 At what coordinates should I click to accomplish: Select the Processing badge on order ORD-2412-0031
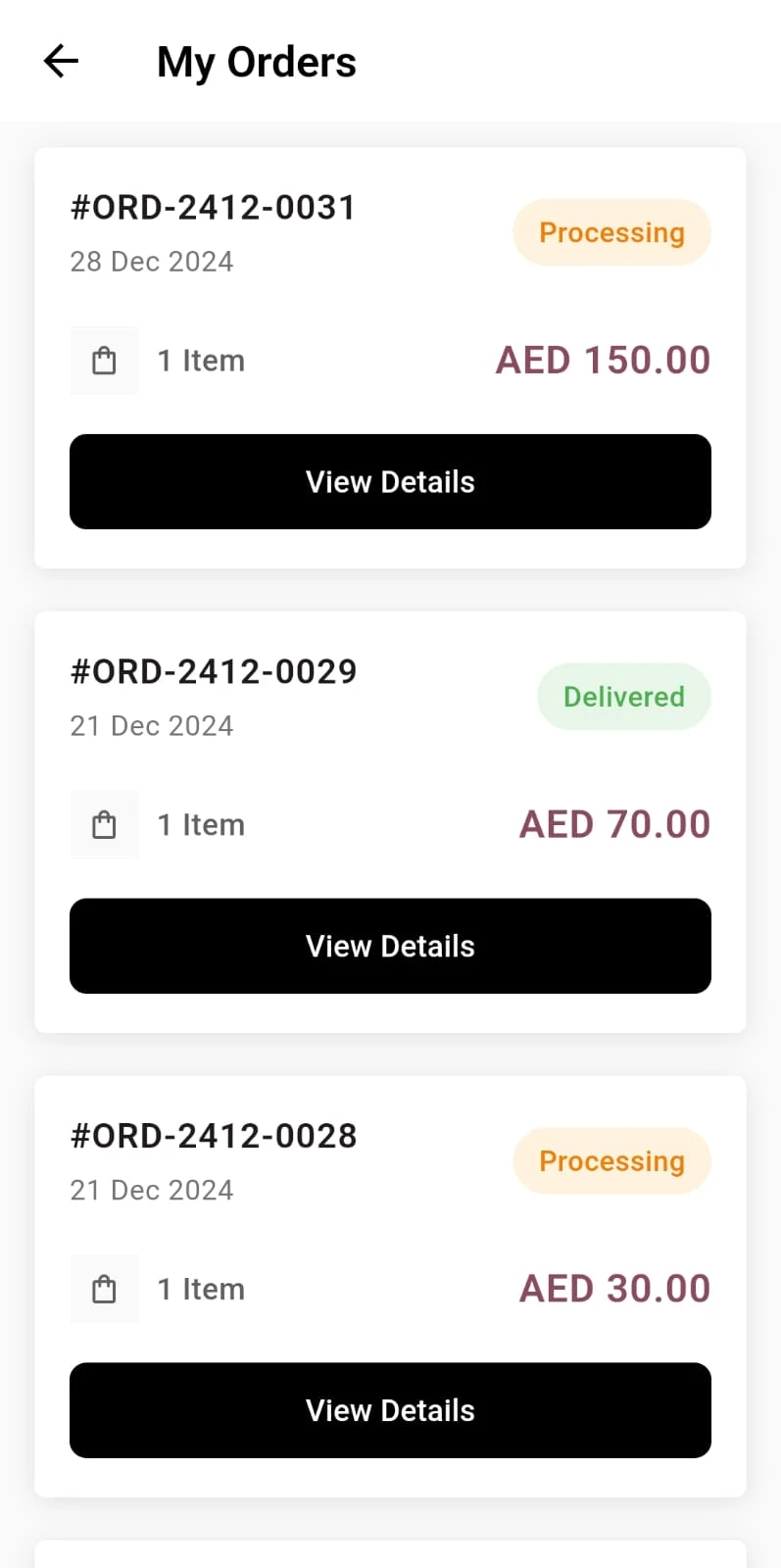coord(611,232)
